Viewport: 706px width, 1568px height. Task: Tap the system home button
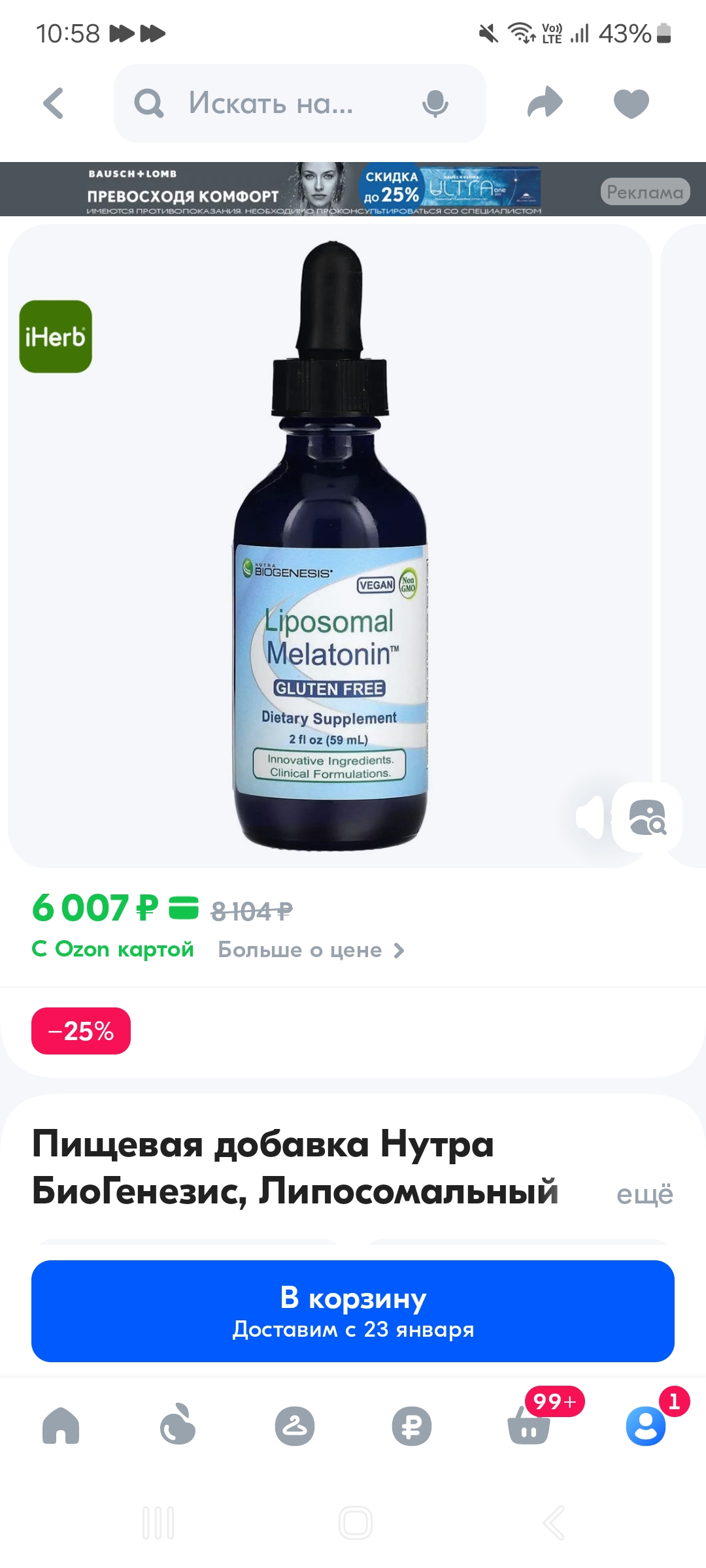point(356,1523)
